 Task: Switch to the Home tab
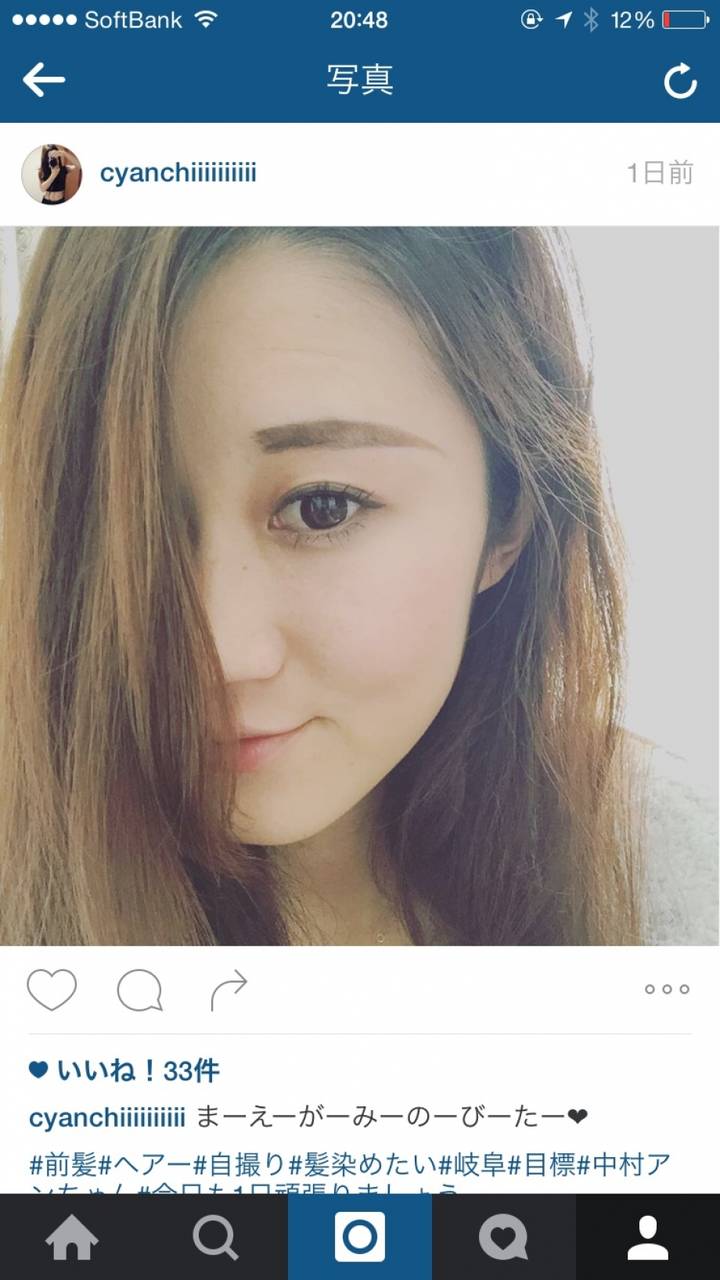(x=72, y=1238)
